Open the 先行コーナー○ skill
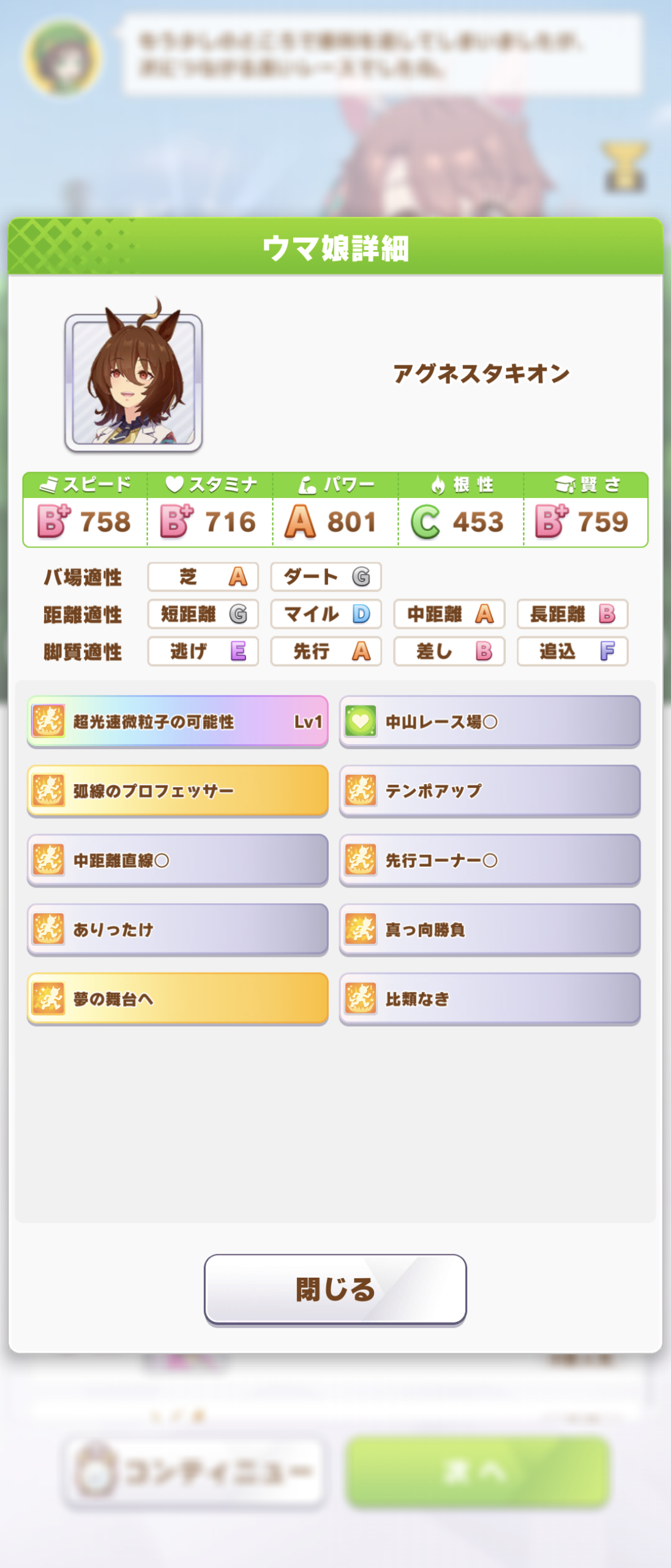The height and width of the screenshot is (1568, 671). coord(490,860)
